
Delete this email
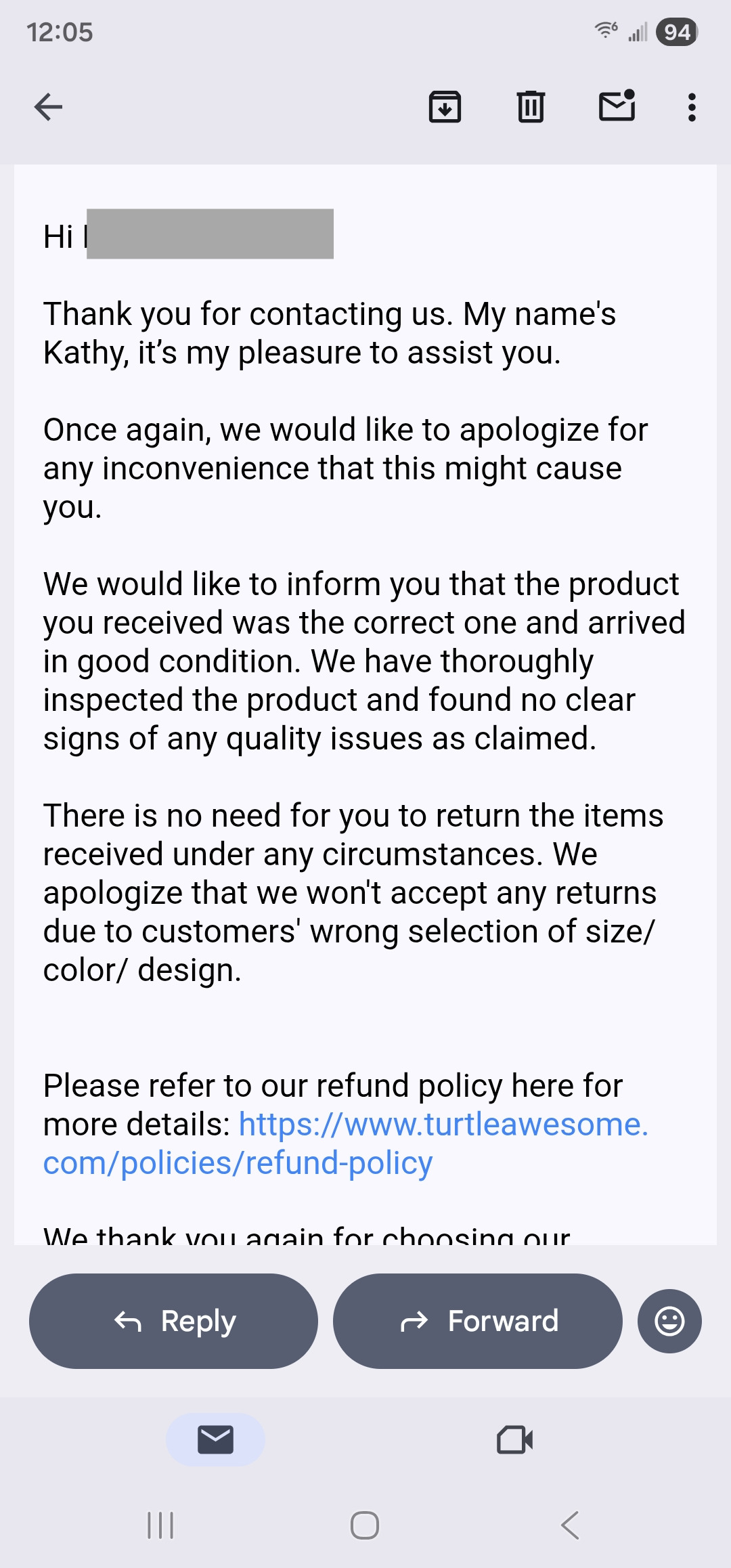pos(531,107)
